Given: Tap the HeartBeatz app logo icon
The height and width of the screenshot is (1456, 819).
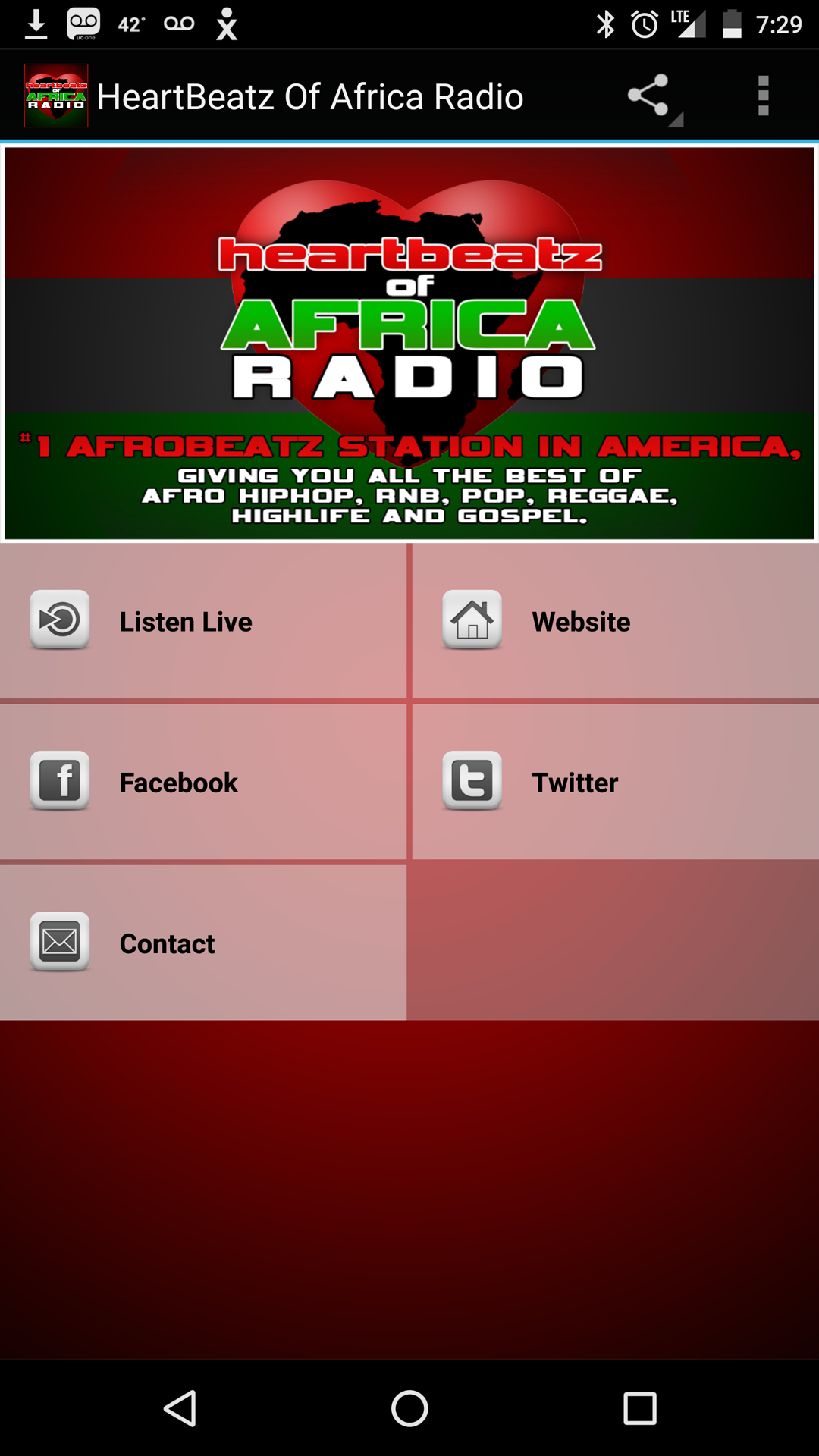Looking at the screenshot, I should (55, 95).
